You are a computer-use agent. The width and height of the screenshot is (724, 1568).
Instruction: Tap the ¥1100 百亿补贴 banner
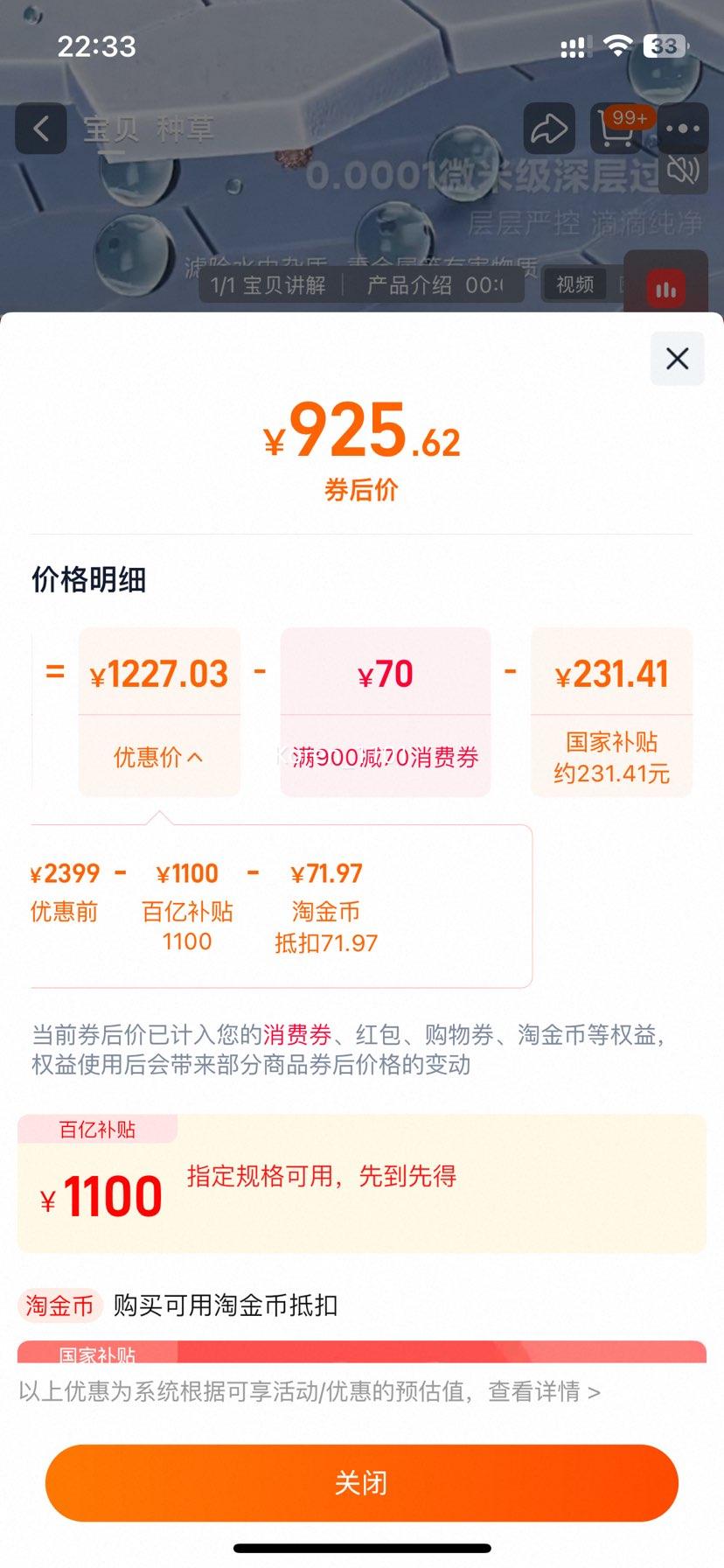click(362, 1186)
